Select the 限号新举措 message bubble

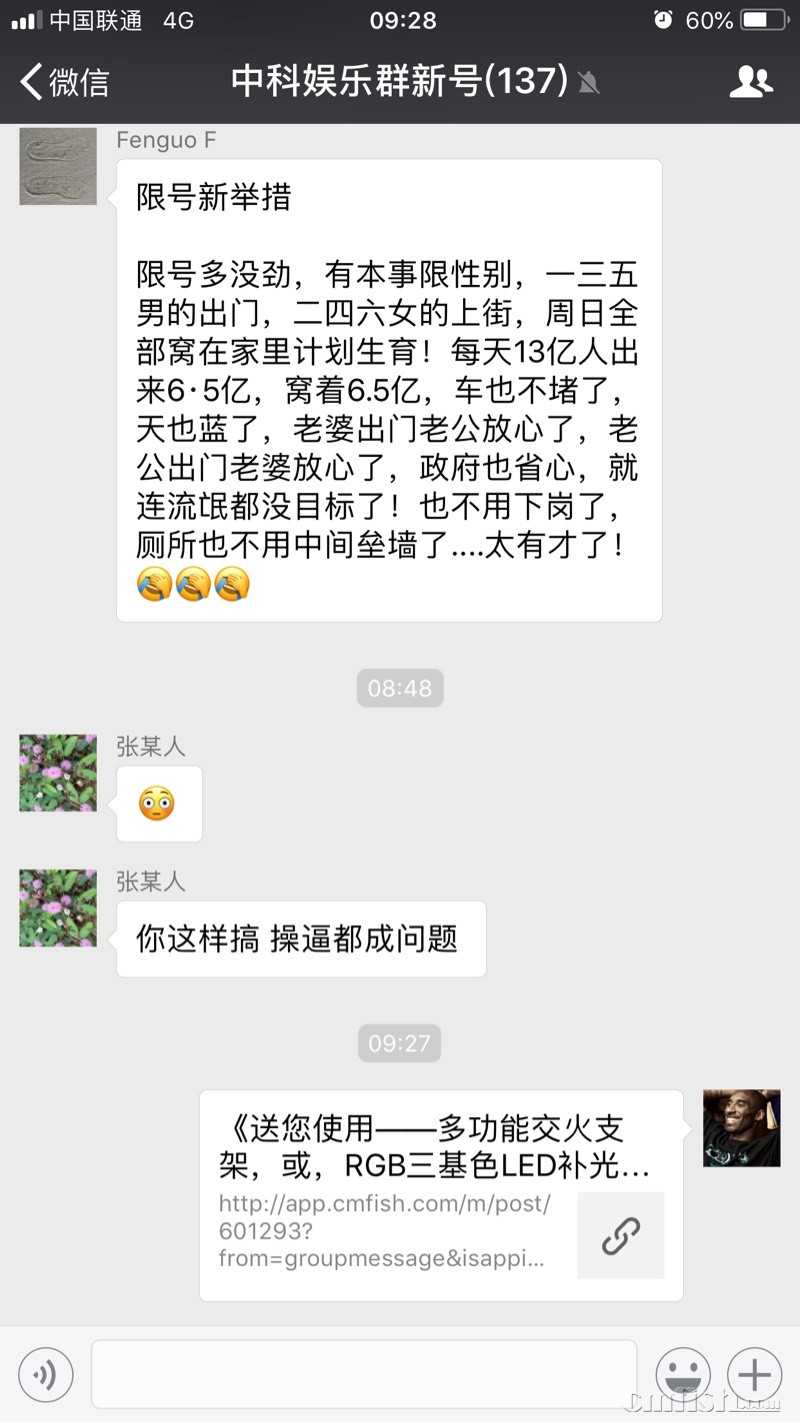388,390
